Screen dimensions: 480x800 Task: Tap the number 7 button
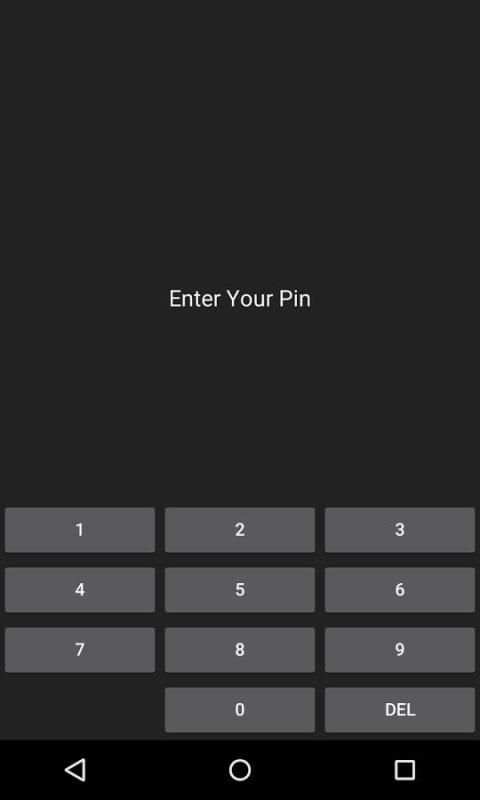pyautogui.click(x=80, y=650)
